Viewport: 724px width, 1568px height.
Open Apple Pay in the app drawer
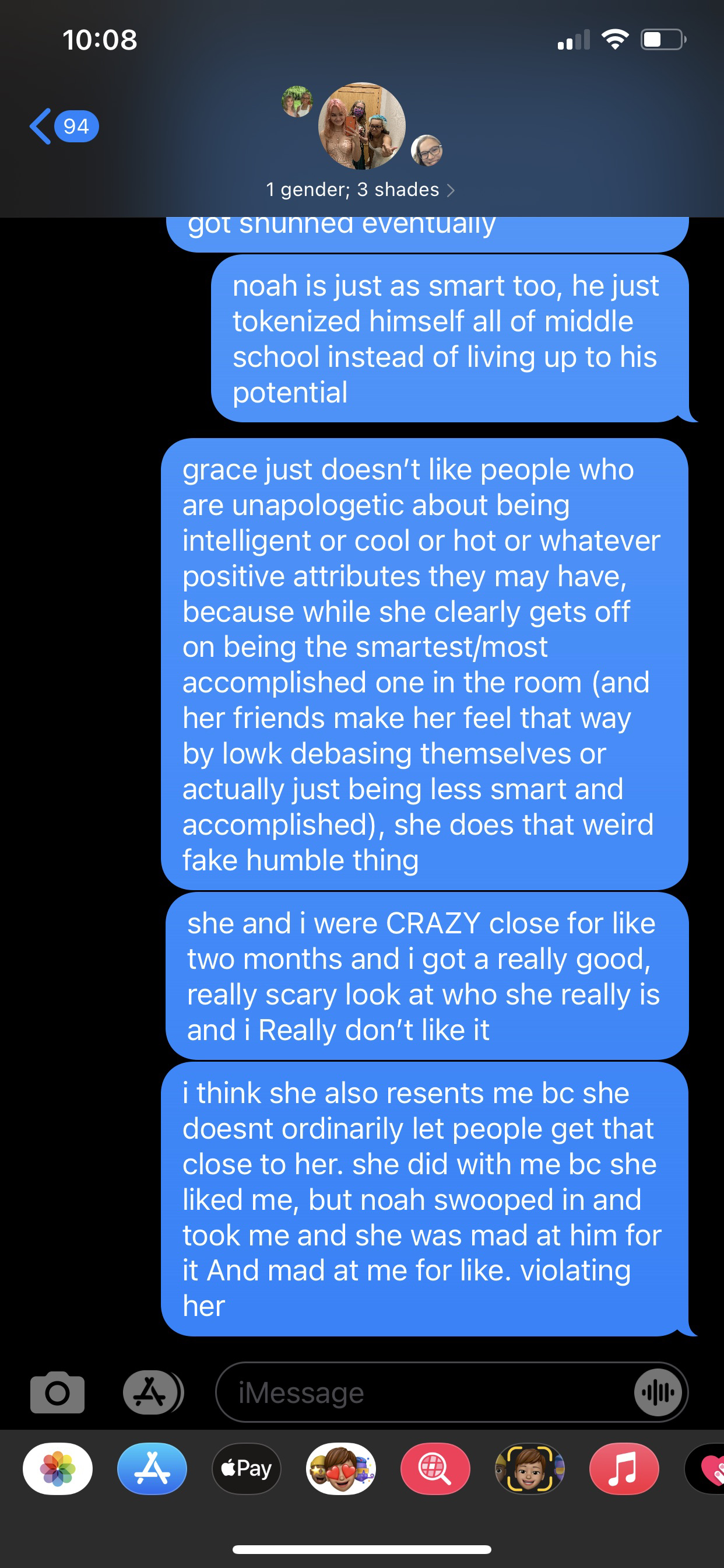pyautogui.click(x=247, y=1469)
